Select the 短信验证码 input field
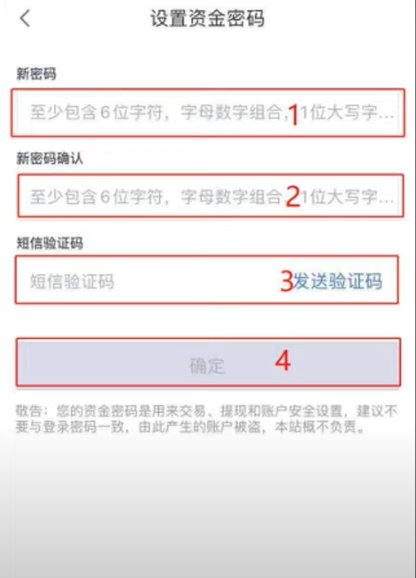Image resolution: width=416 pixels, height=578 pixels. click(x=147, y=281)
